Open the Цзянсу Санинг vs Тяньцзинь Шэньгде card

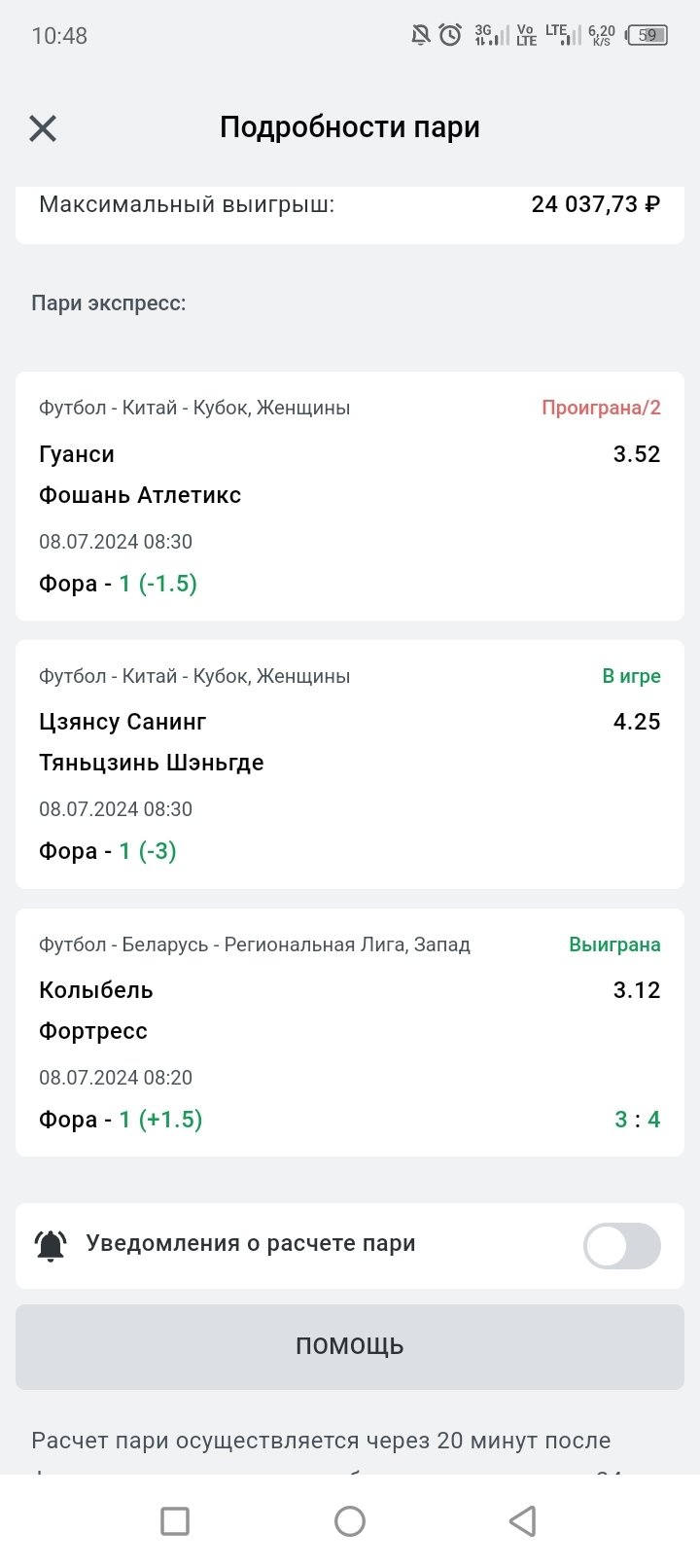350,764
